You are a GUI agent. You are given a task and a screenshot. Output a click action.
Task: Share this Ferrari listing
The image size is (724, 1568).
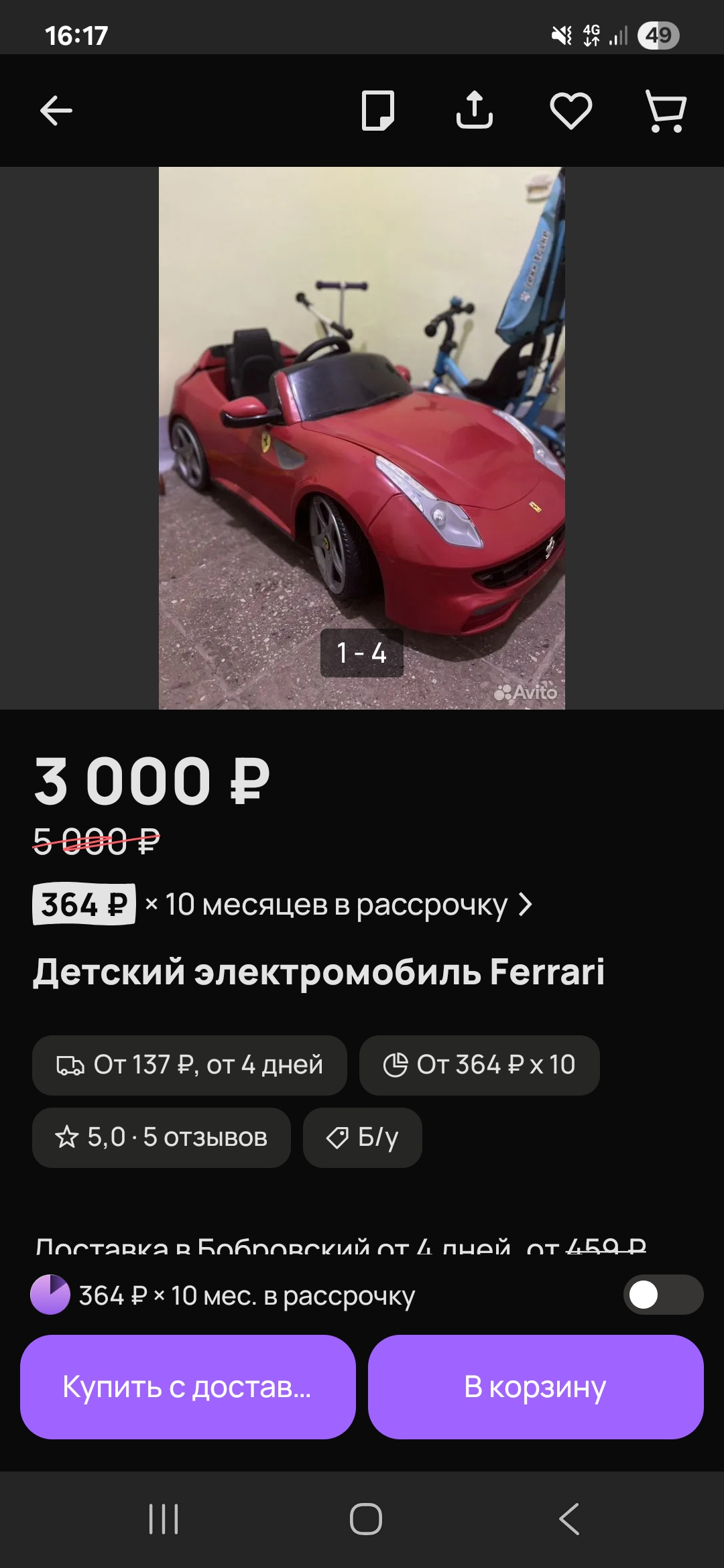(475, 110)
